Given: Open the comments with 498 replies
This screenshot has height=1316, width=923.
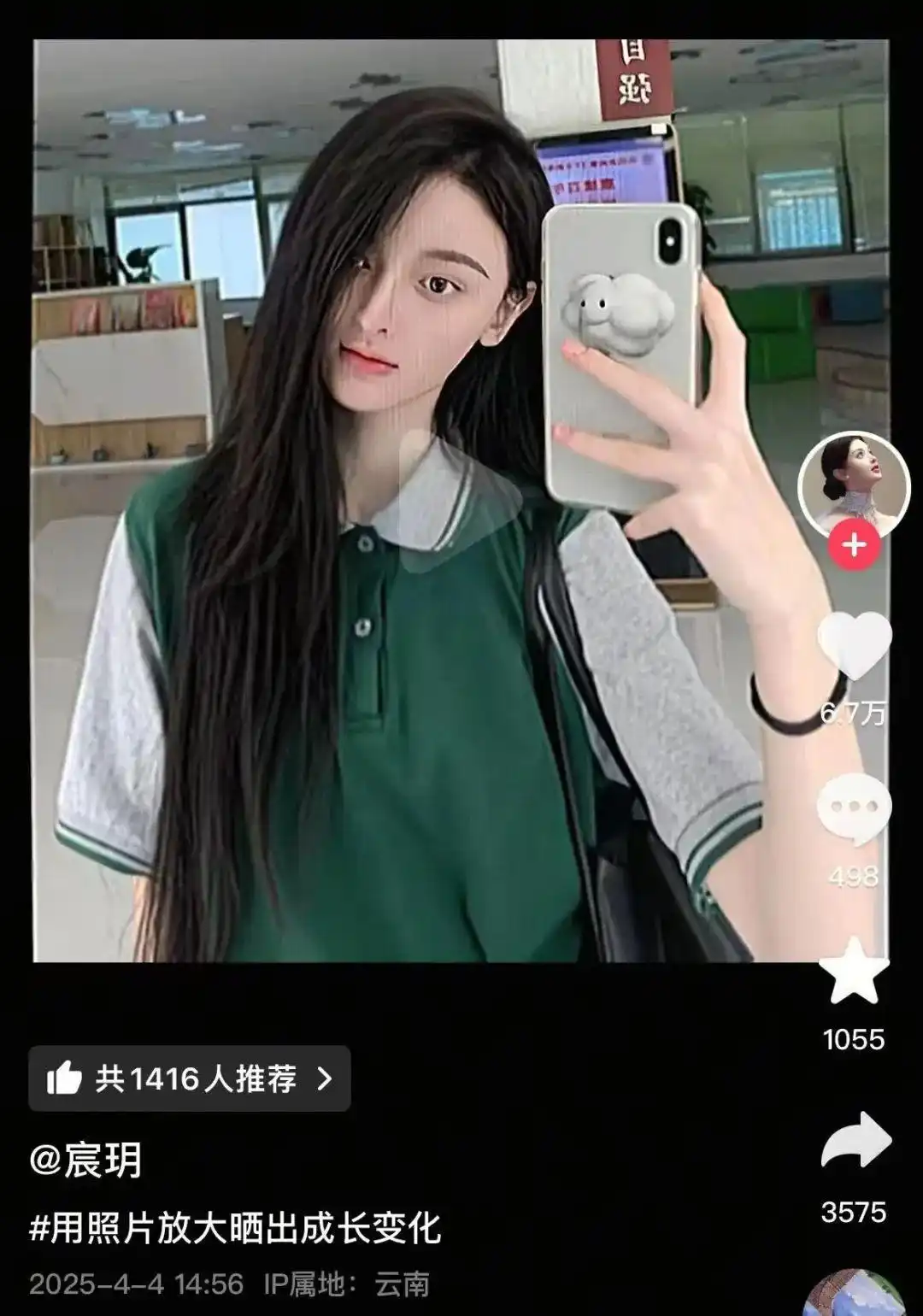Looking at the screenshot, I should point(854,808).
